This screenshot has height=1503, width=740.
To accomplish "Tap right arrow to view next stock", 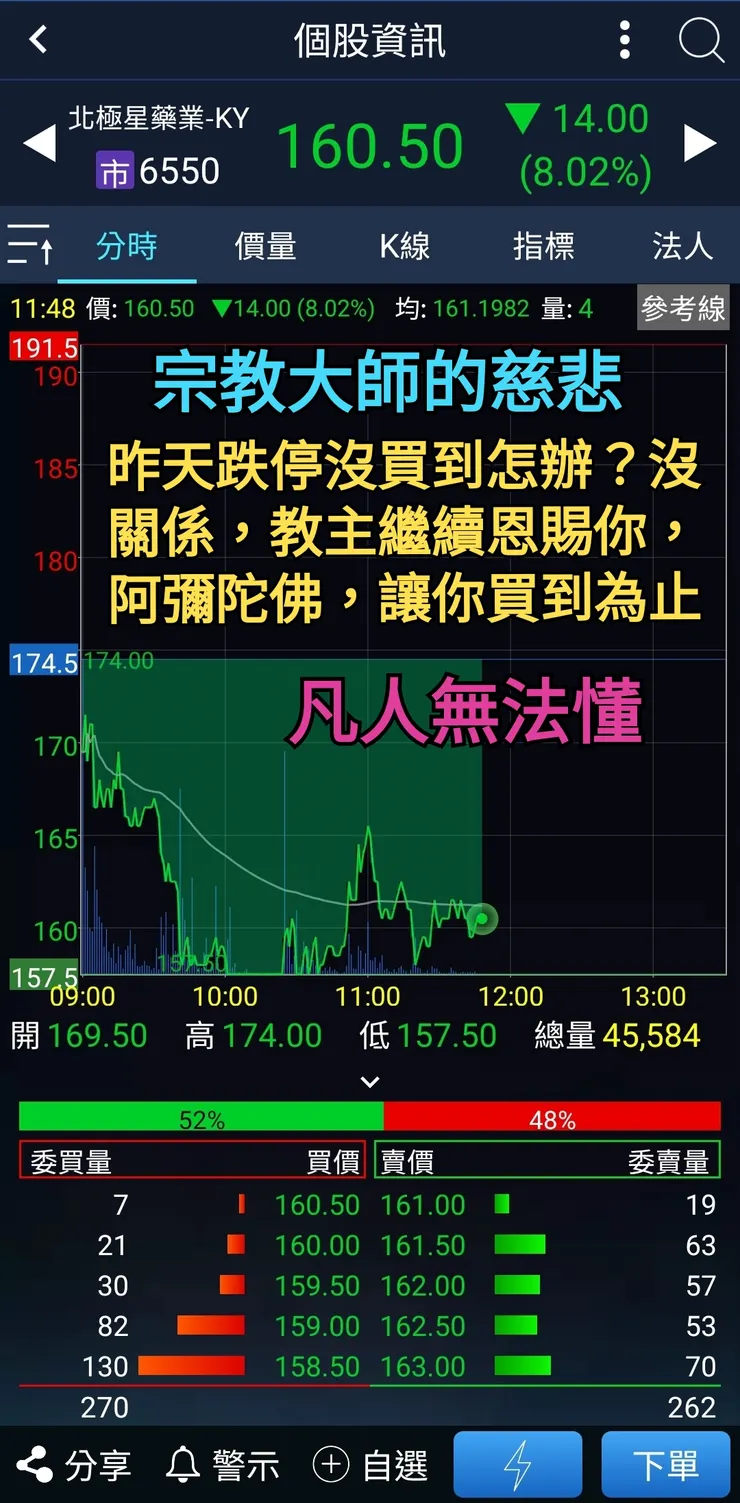I will (701, 143).
